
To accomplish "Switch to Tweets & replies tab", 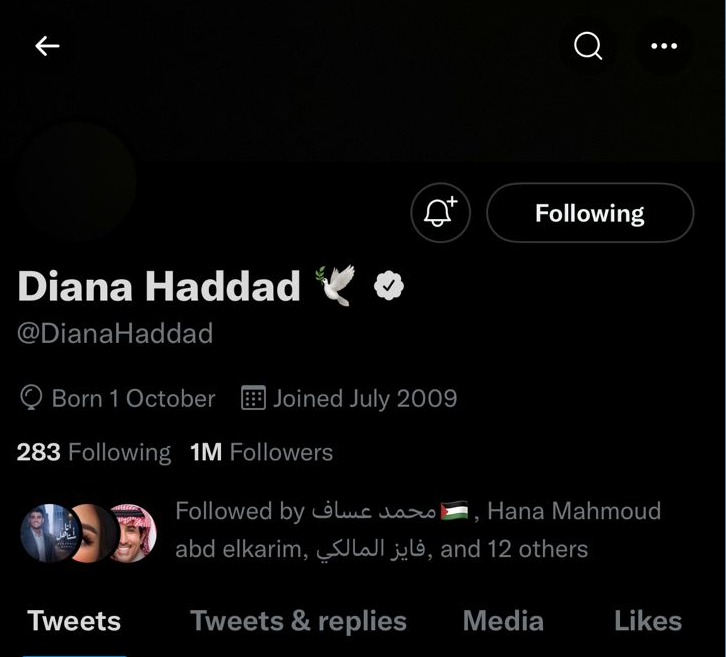I will (x=298, y=621).
